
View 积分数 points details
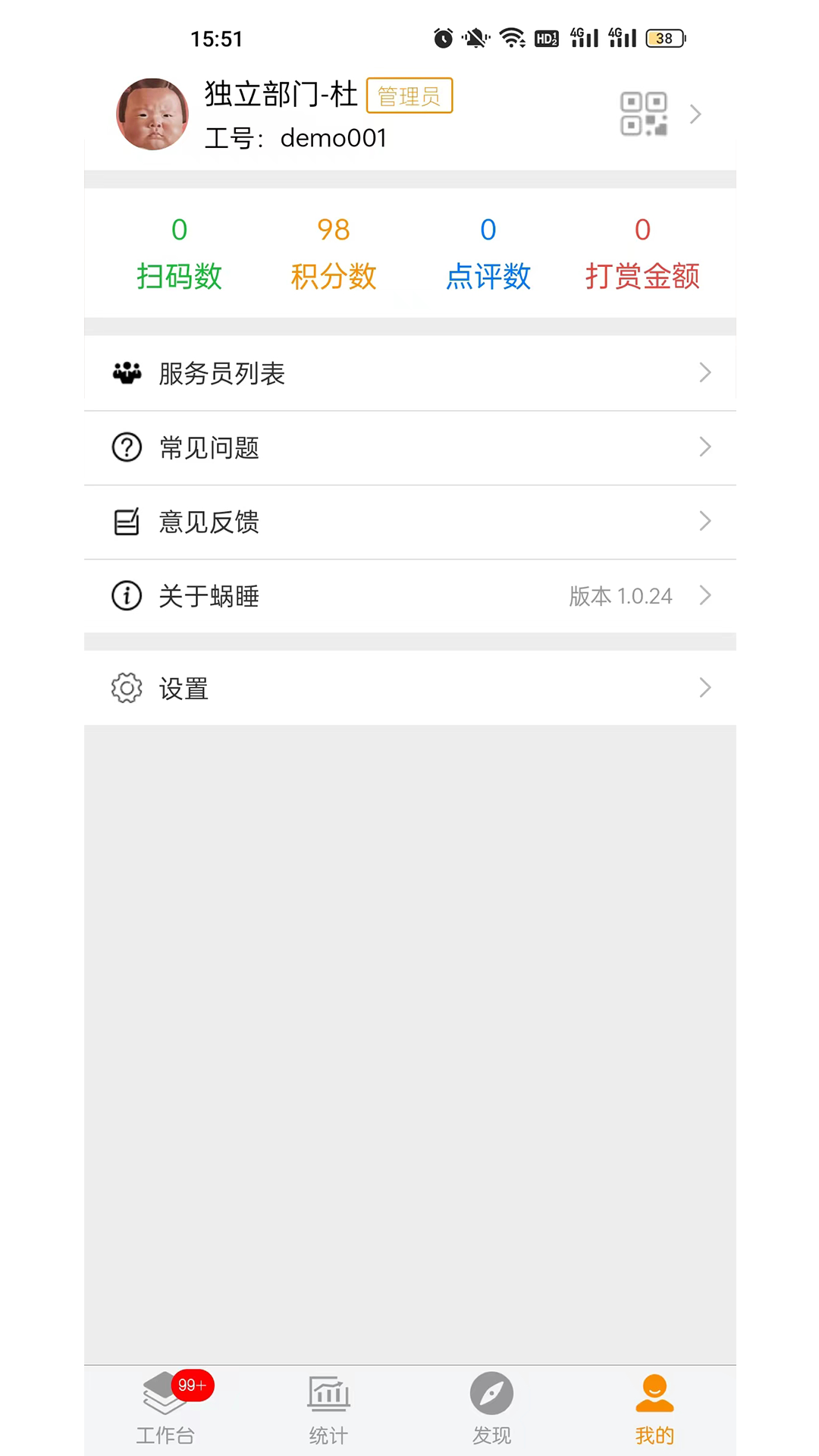tap(334, 254)
